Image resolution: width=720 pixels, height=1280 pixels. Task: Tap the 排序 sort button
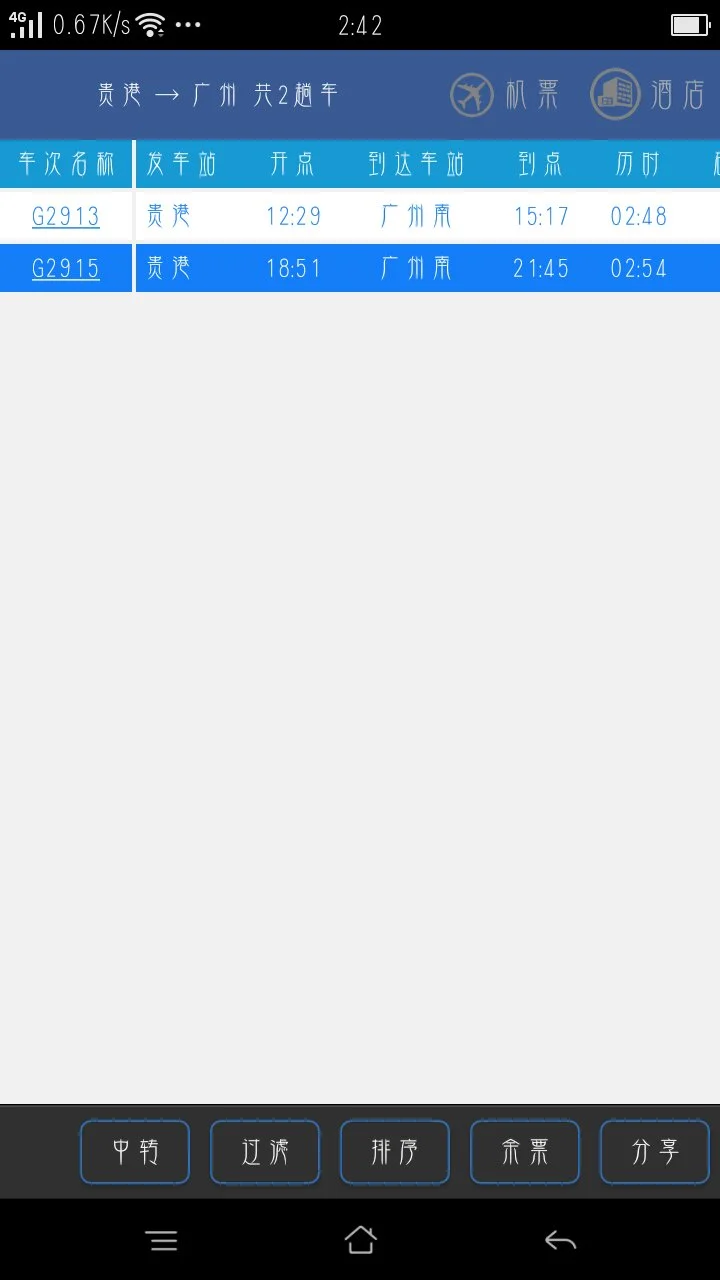tap(395, 1152)
